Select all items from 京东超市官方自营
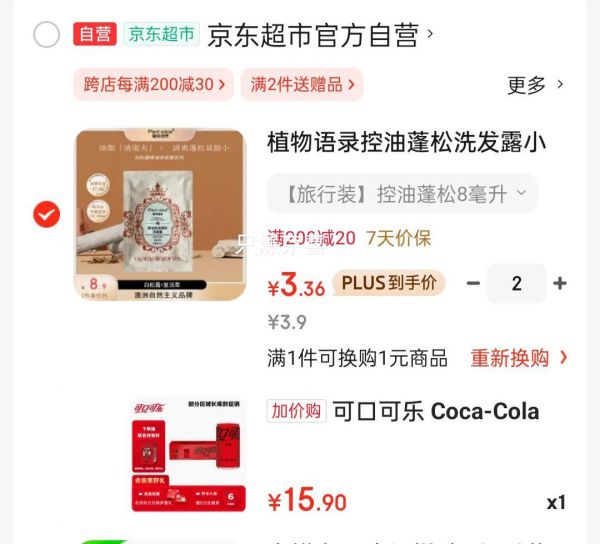The height and width of the screenshot is (544, 600). coord(46,35)
